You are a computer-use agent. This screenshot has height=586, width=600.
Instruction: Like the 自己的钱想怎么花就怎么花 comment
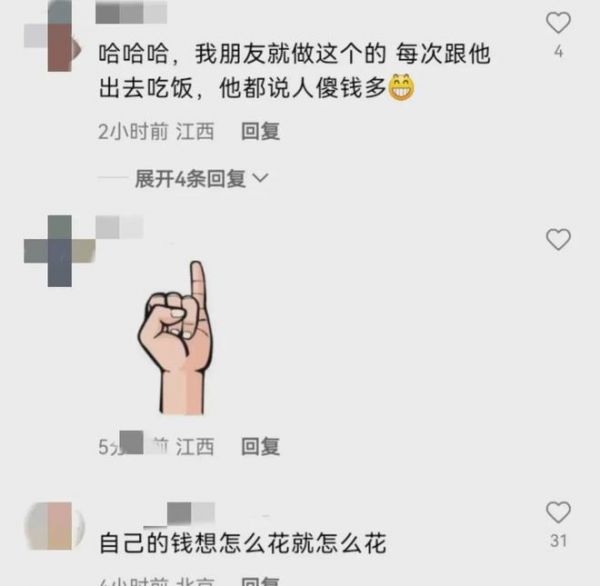click(558, 513)
